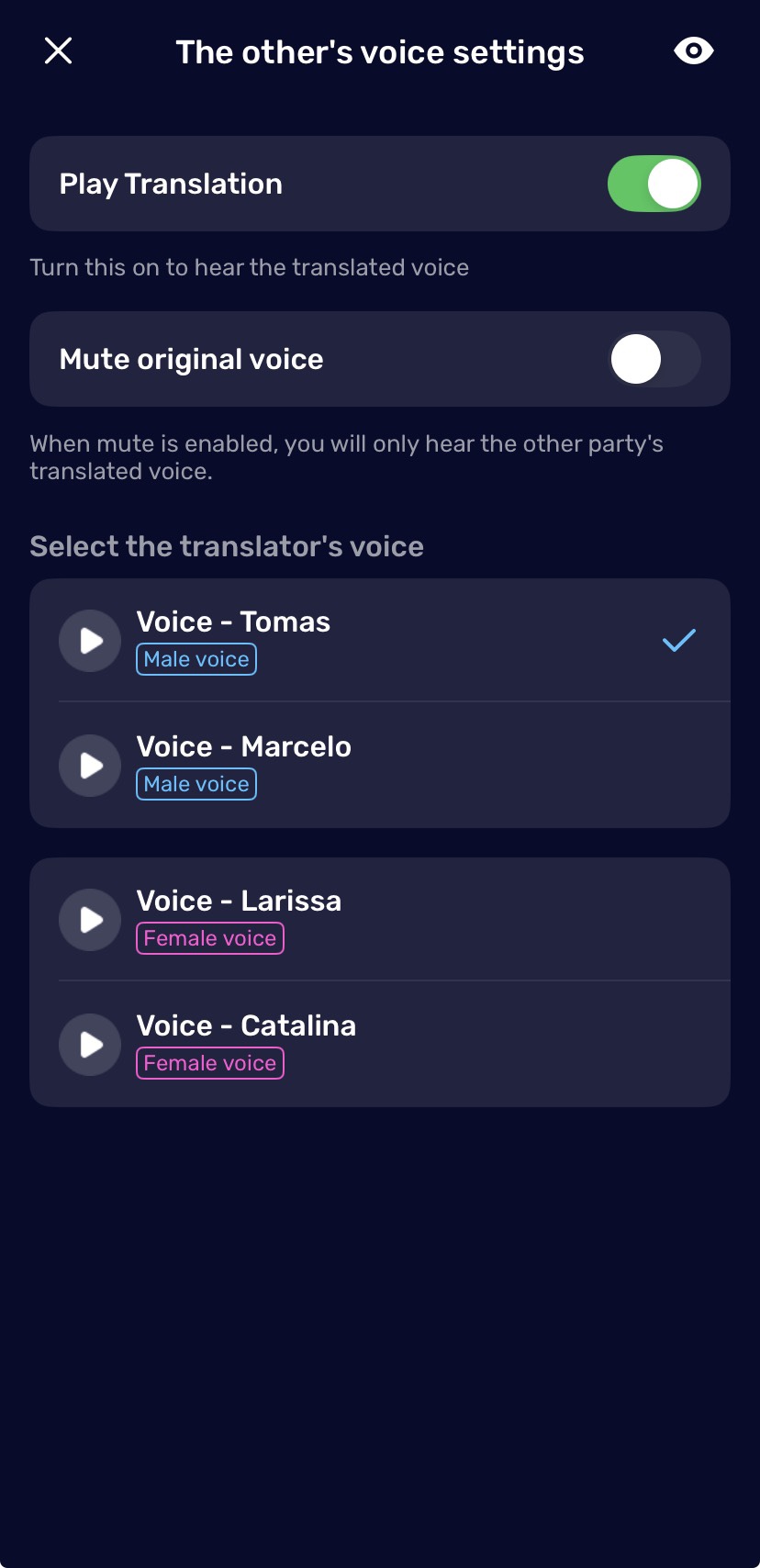Tap the title The other's voice settings
Image resolution: width=760 pixels, height=1568 pixels.
point(380,52)
